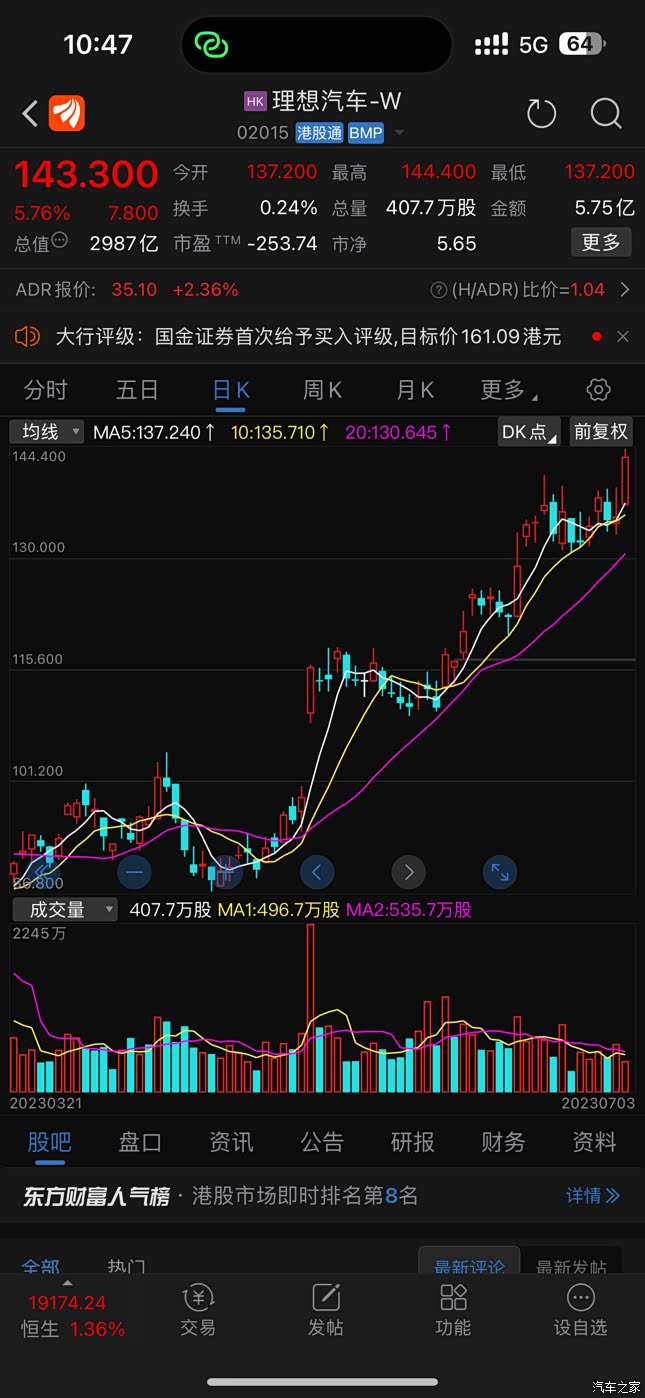Screen dimensions: 645x1398
Task: Open chart settings gear
Action: [598, 389]
